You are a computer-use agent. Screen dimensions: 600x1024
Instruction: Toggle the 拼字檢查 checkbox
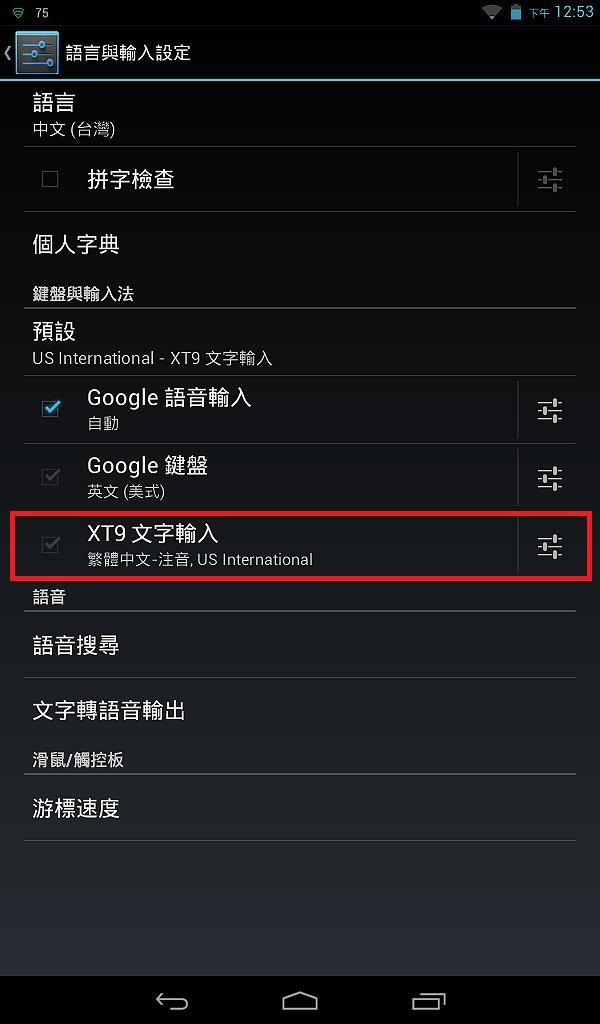pyautogui.click(x=50, y=179)
